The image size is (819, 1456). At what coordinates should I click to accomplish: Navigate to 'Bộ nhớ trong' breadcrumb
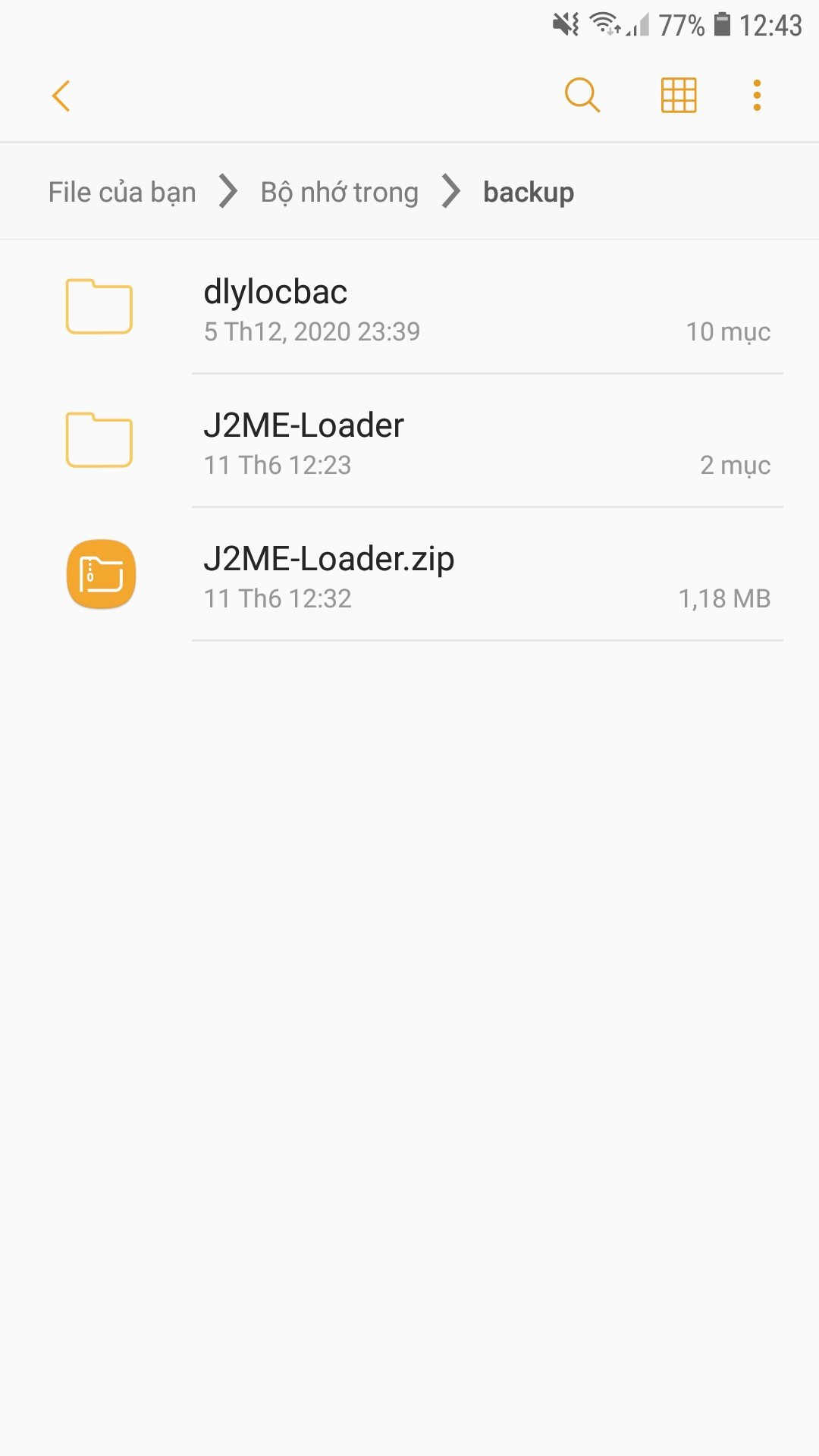339,193
